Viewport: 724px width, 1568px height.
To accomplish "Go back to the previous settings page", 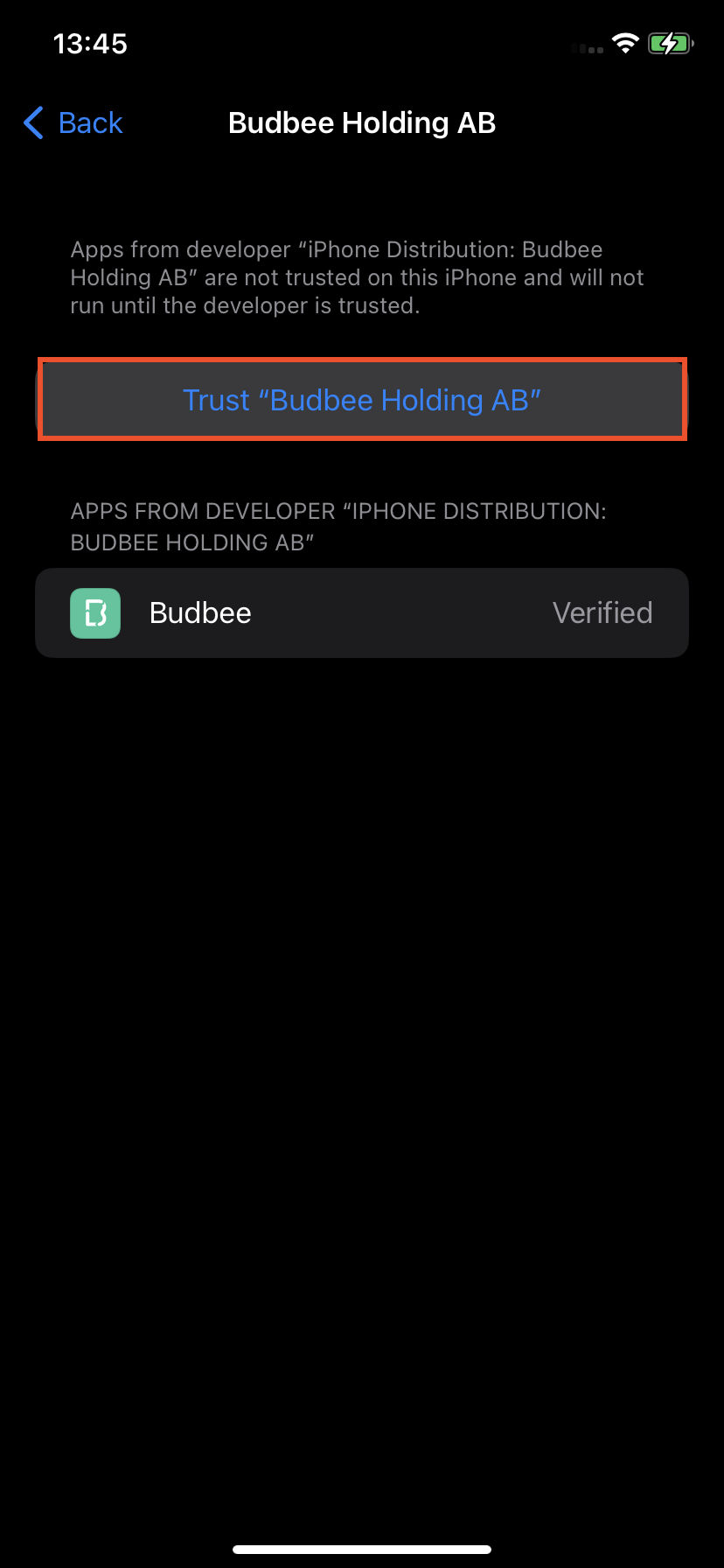I will click(73, 123).
